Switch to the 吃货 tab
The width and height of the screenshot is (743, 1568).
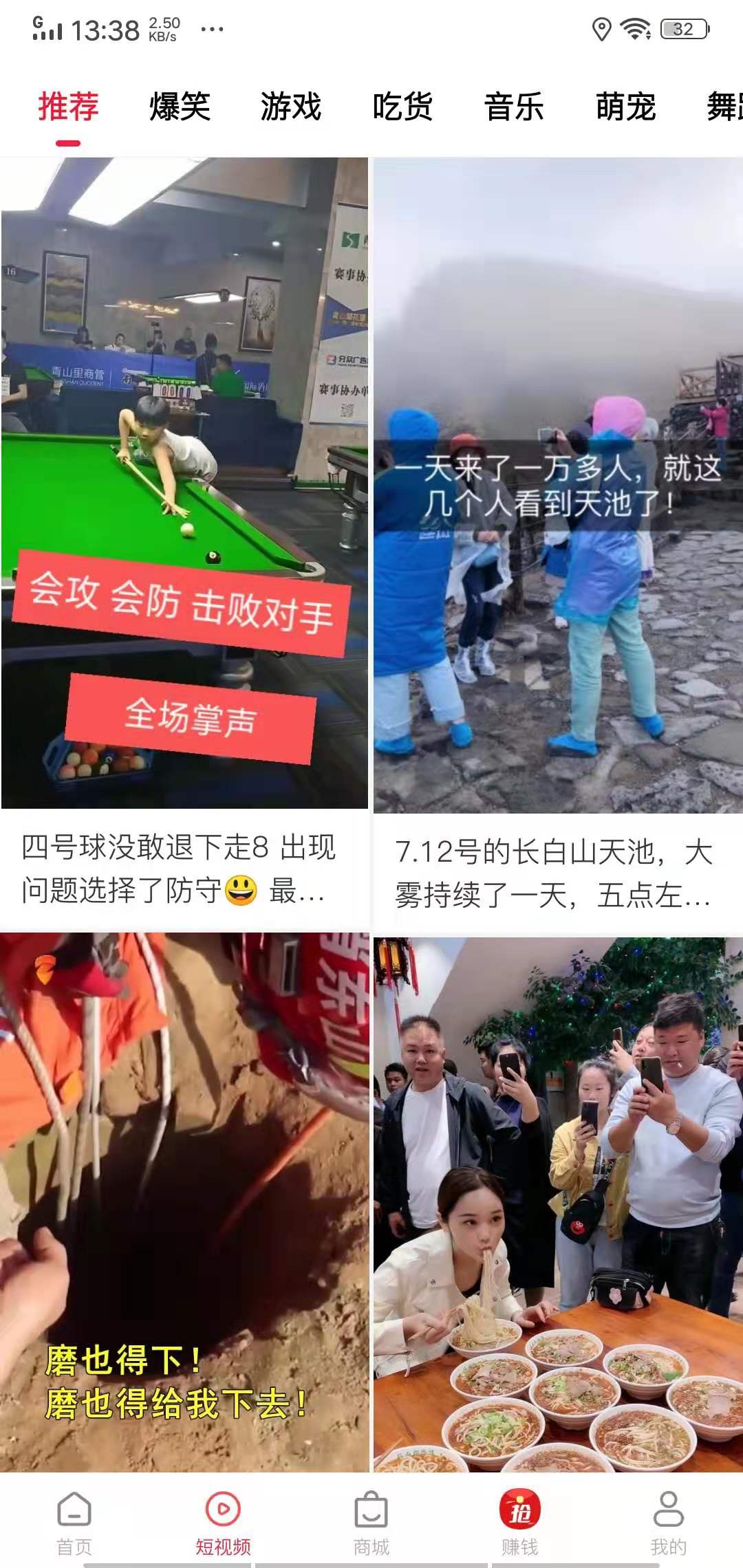(402, 107)
